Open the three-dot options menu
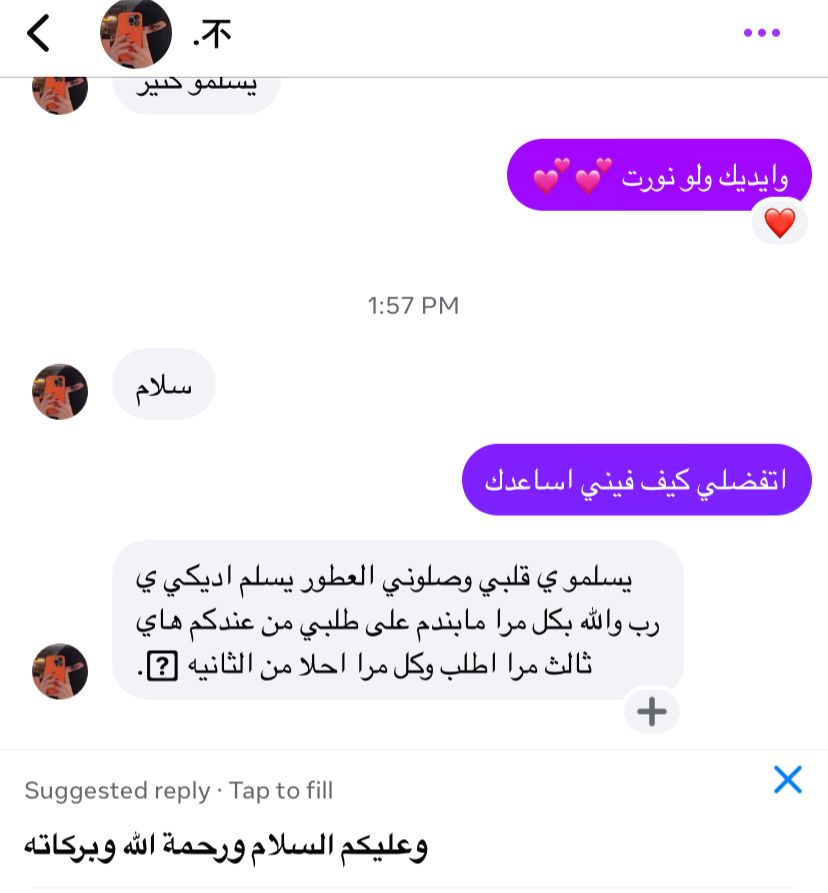 (x=761, y=34)
